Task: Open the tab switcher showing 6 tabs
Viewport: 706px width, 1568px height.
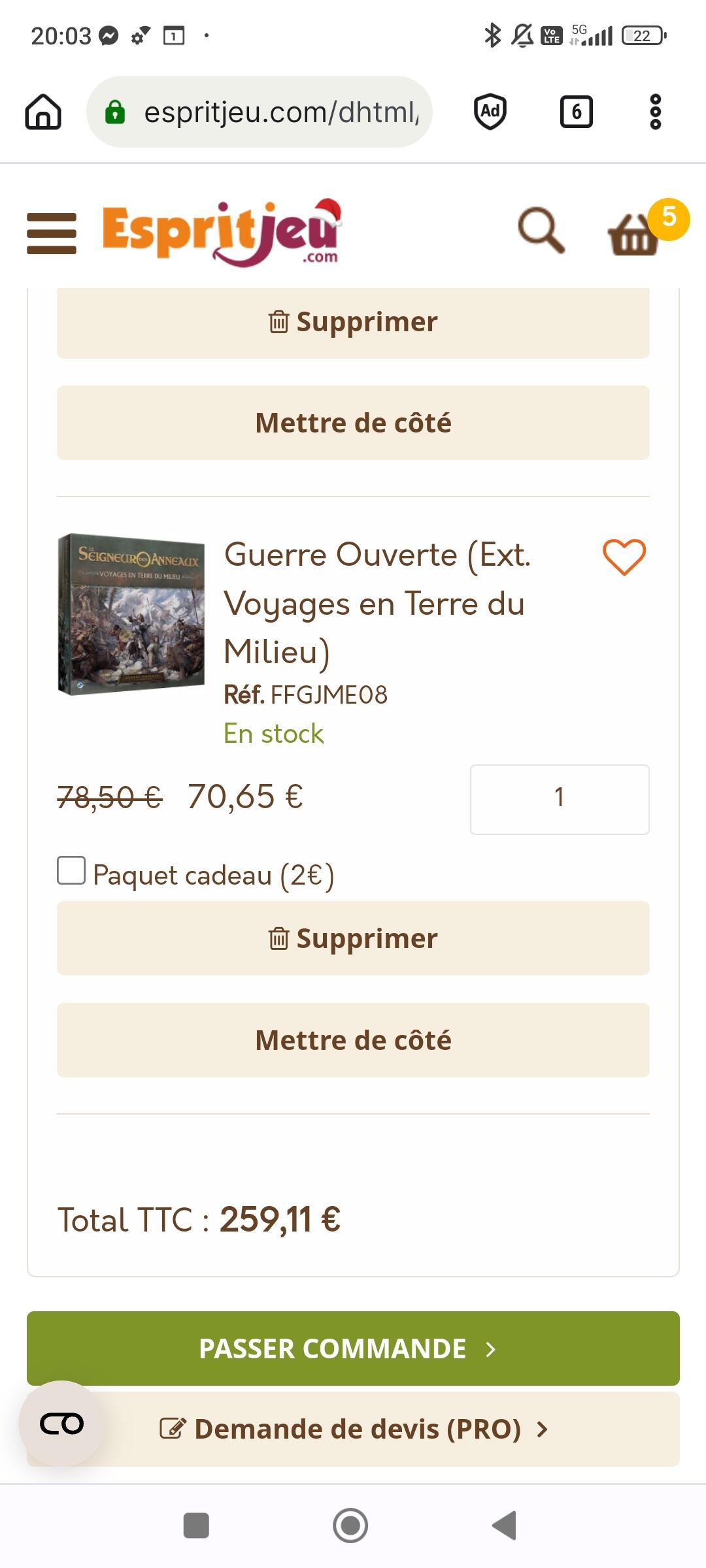Action: tap(577, 112)
